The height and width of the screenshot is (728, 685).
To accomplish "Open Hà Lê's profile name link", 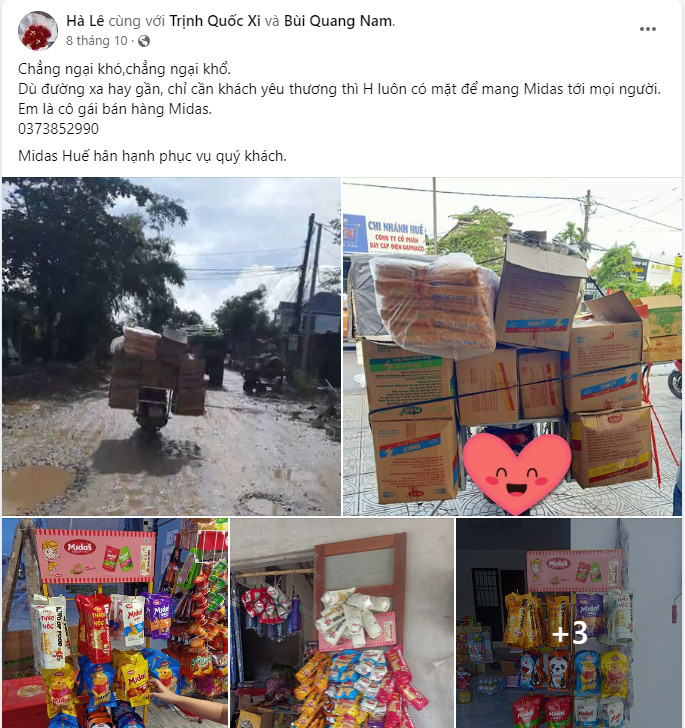I will pos(86,21).
